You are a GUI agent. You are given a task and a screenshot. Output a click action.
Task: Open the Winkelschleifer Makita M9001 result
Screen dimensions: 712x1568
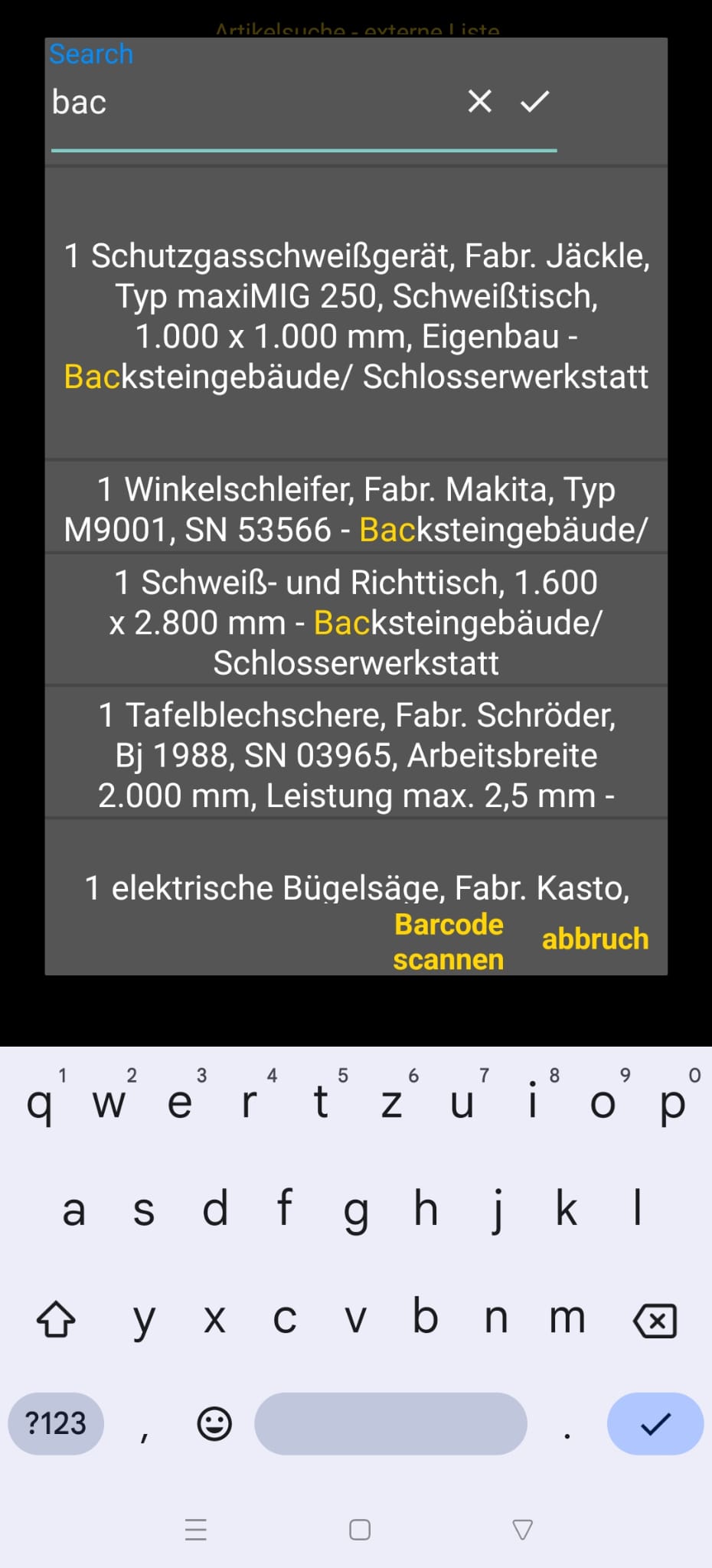[x=356, y=509]
